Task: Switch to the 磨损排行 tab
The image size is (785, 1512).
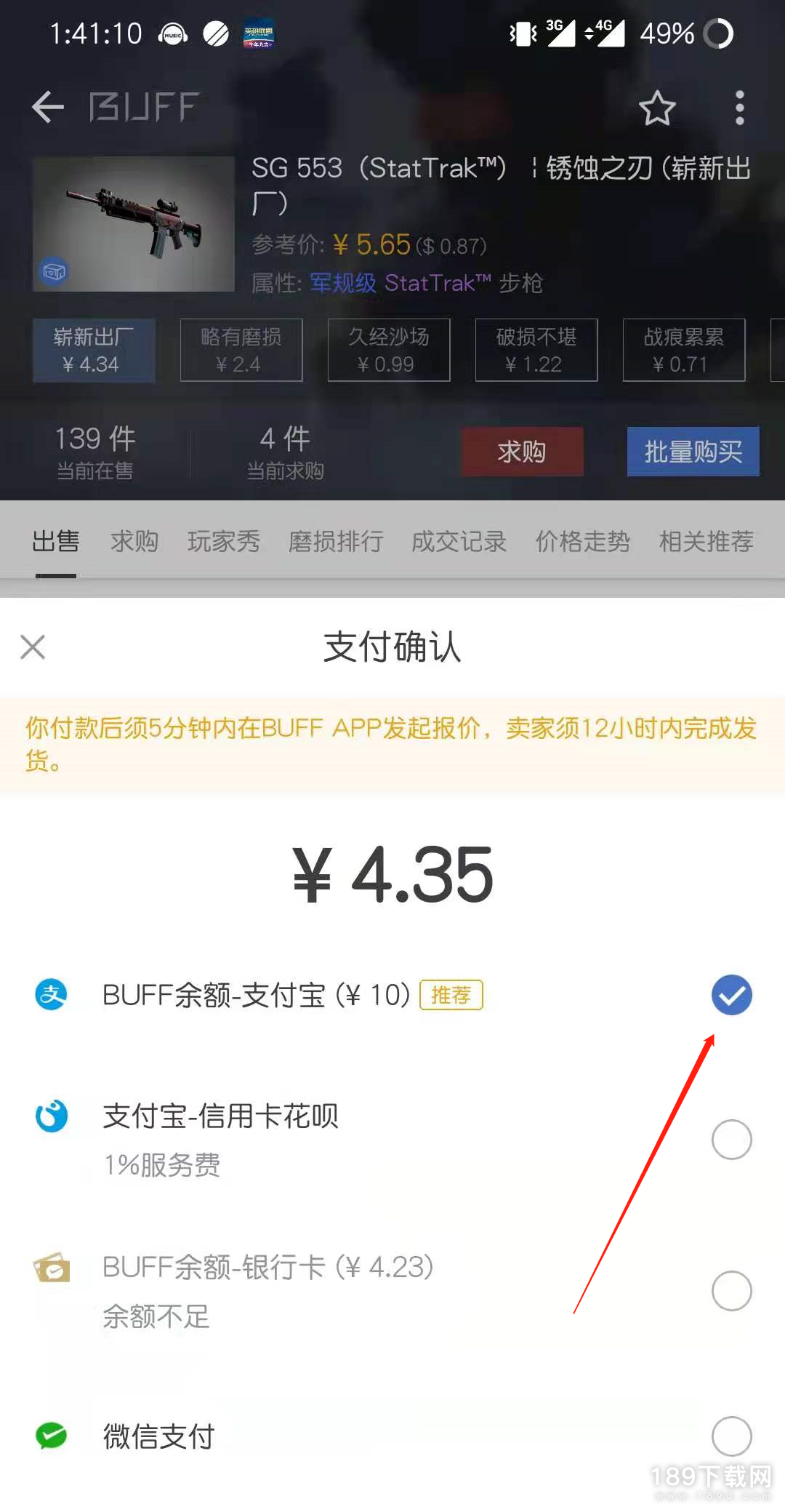Action: tap(336, 542)
